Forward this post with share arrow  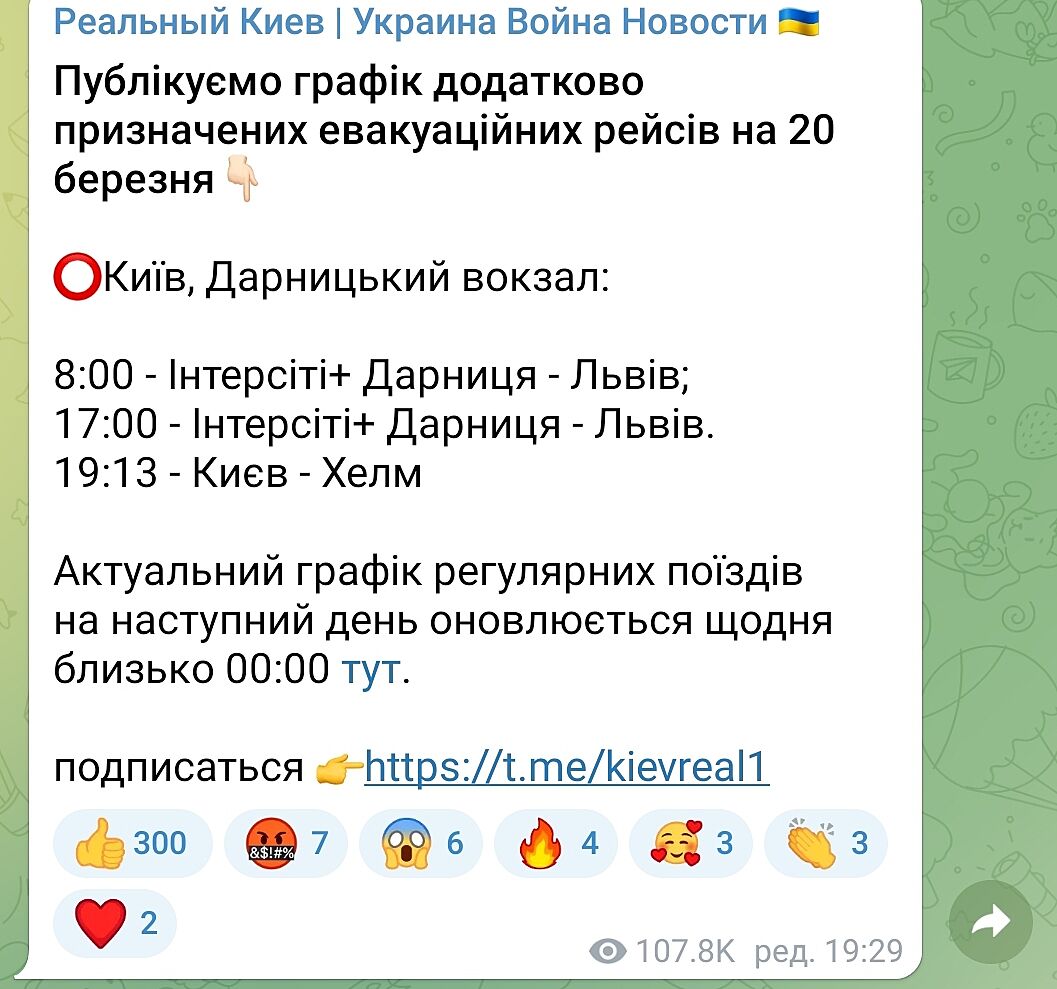click(990, 922)
